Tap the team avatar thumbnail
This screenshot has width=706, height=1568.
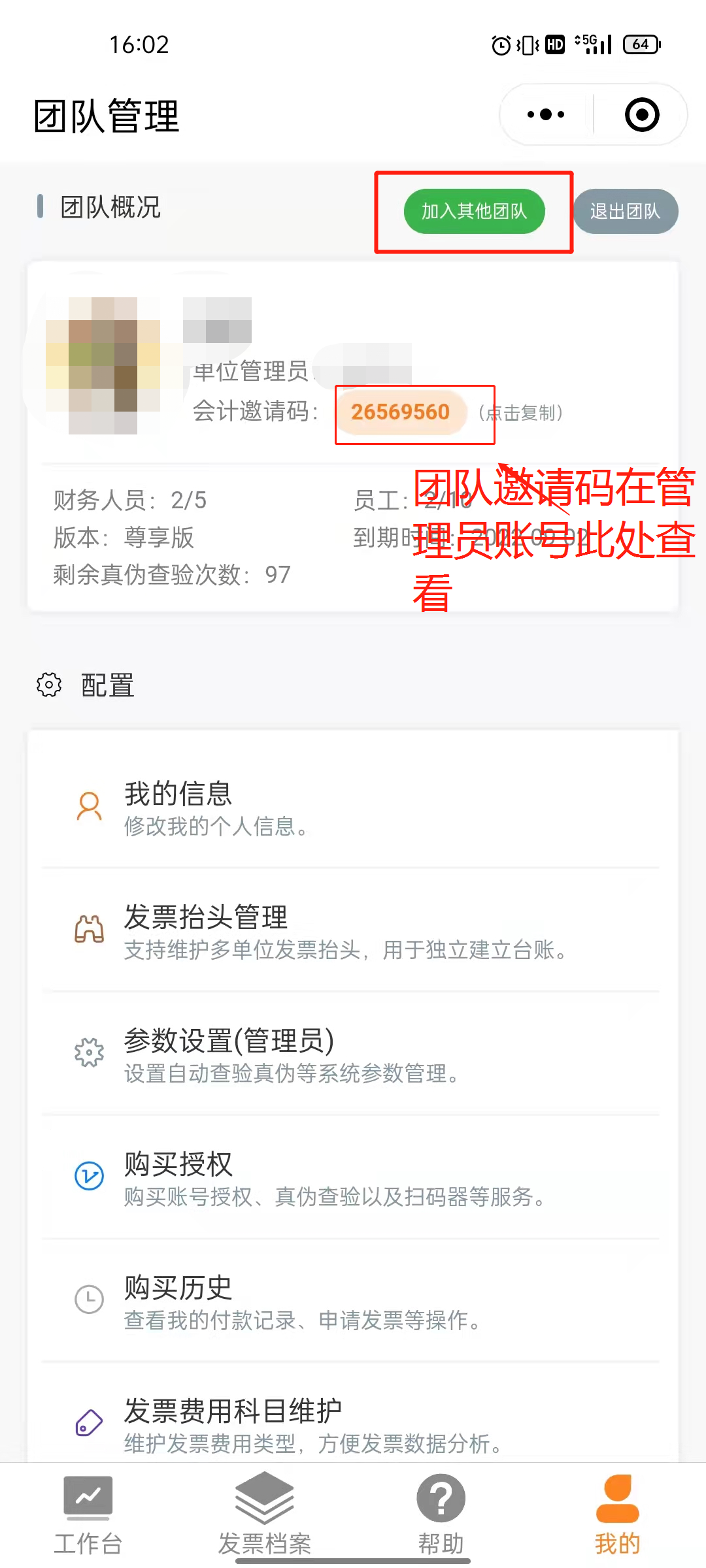point(105,366)
